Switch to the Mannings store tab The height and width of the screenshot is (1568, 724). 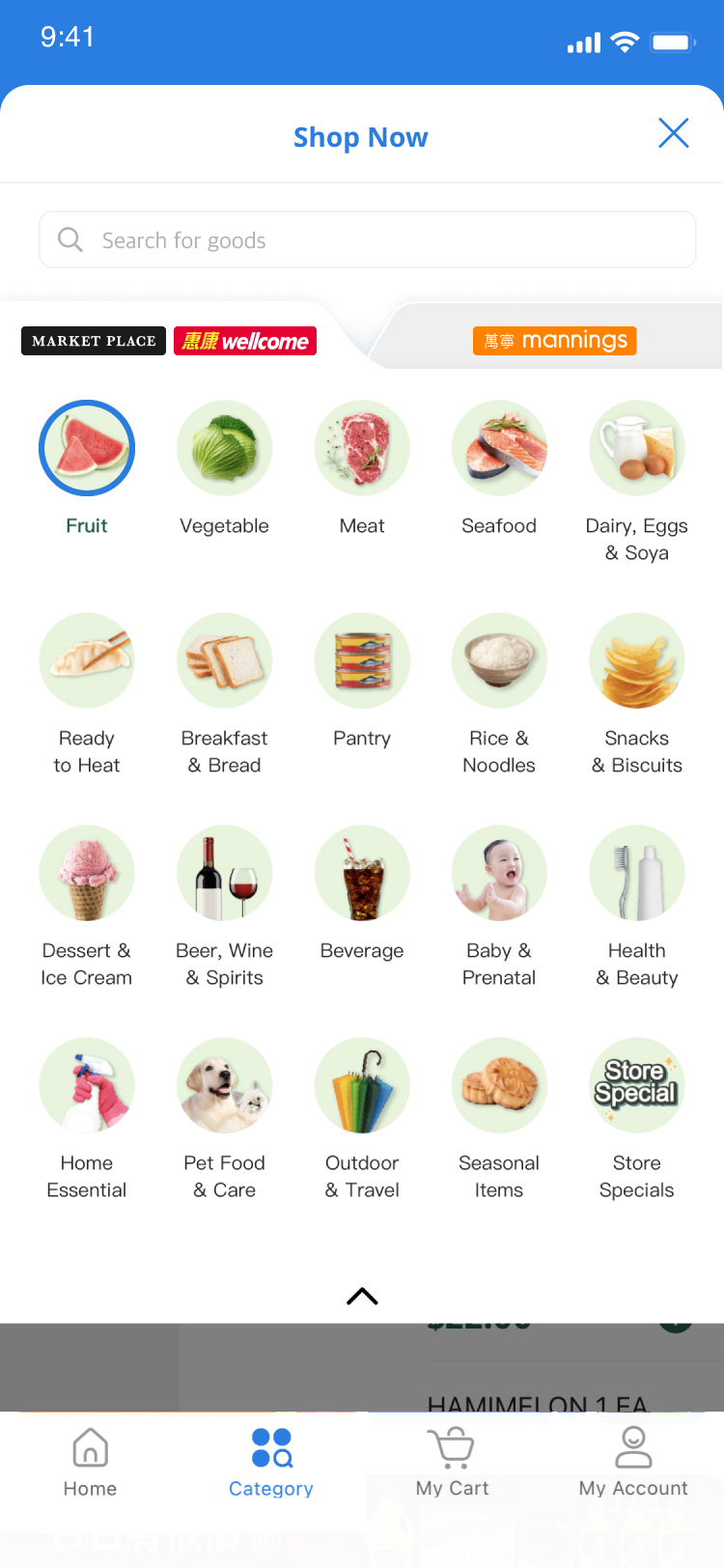click(554, 341)
